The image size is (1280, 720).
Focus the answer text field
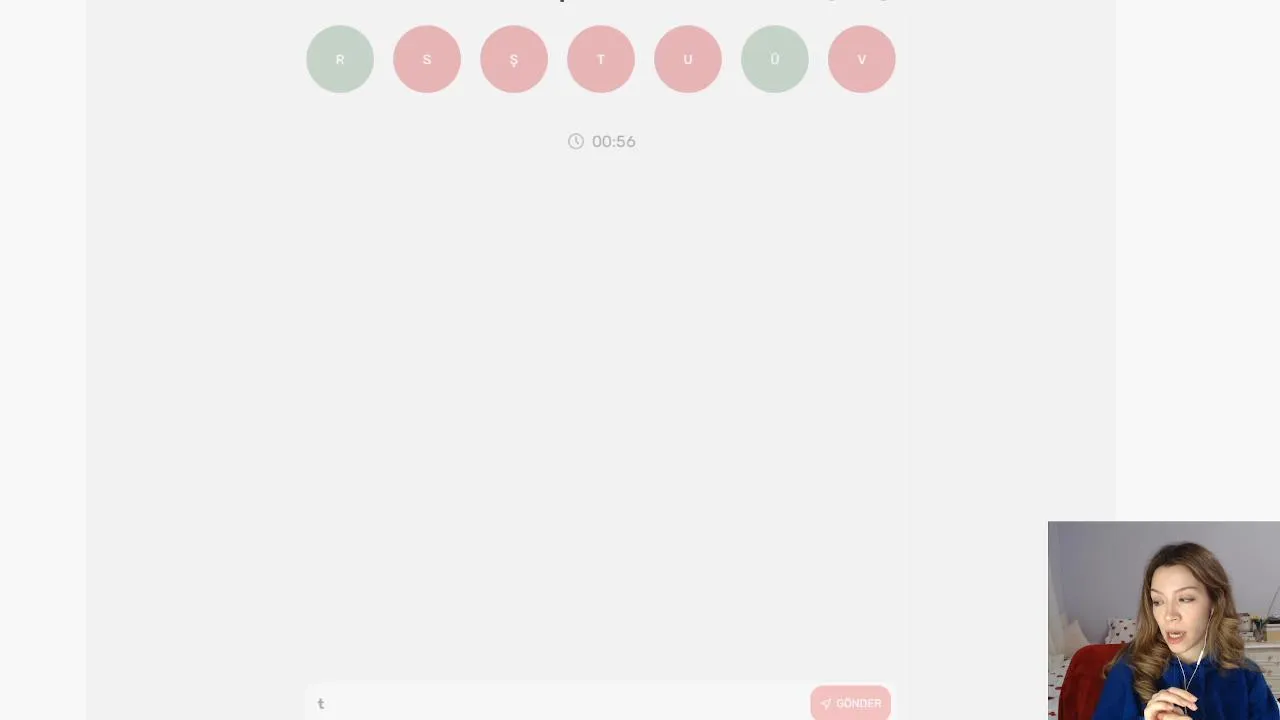[x=558, y=703]
